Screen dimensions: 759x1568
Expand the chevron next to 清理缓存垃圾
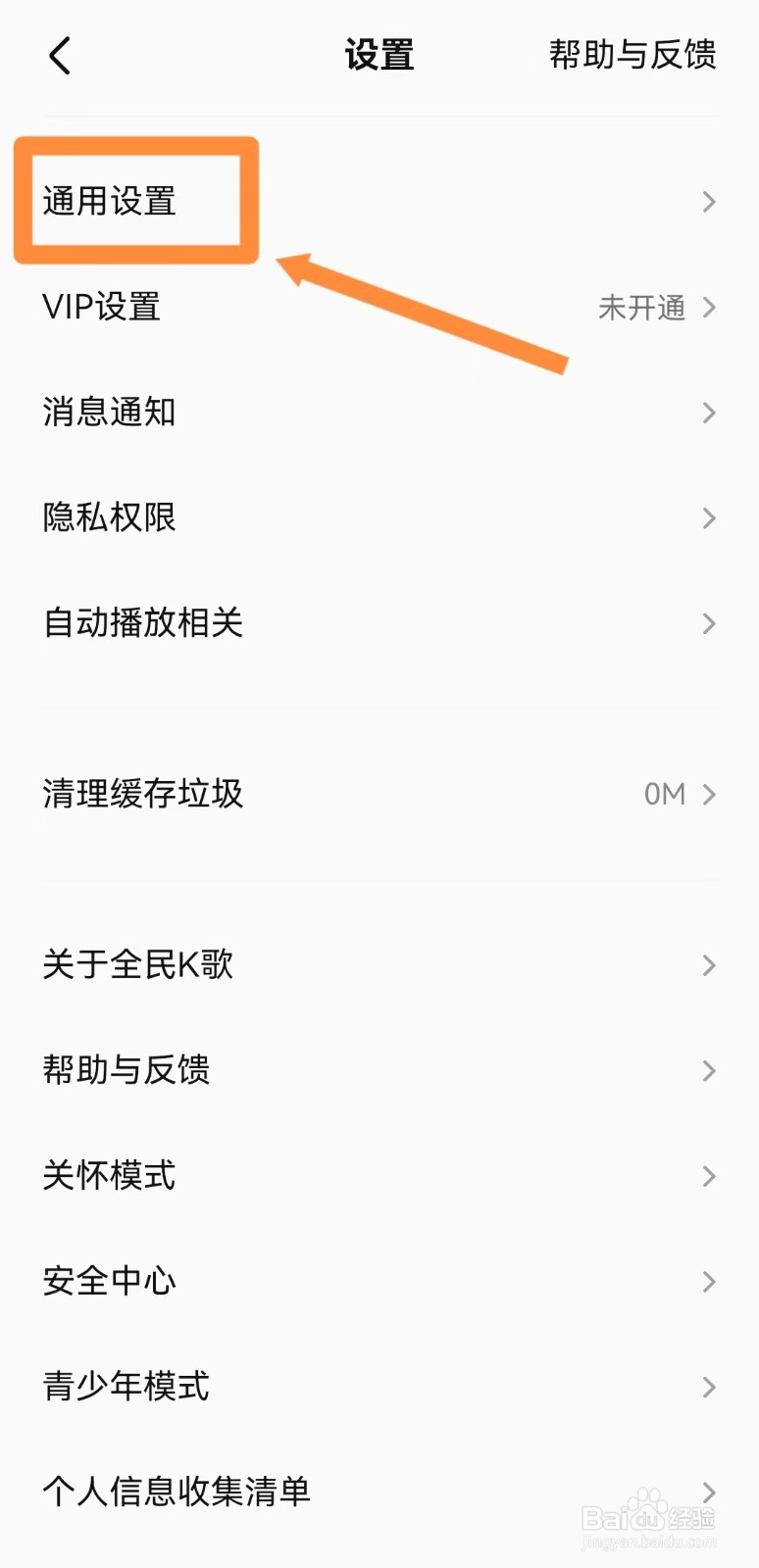pyautogui.click(x=709, y=795)
